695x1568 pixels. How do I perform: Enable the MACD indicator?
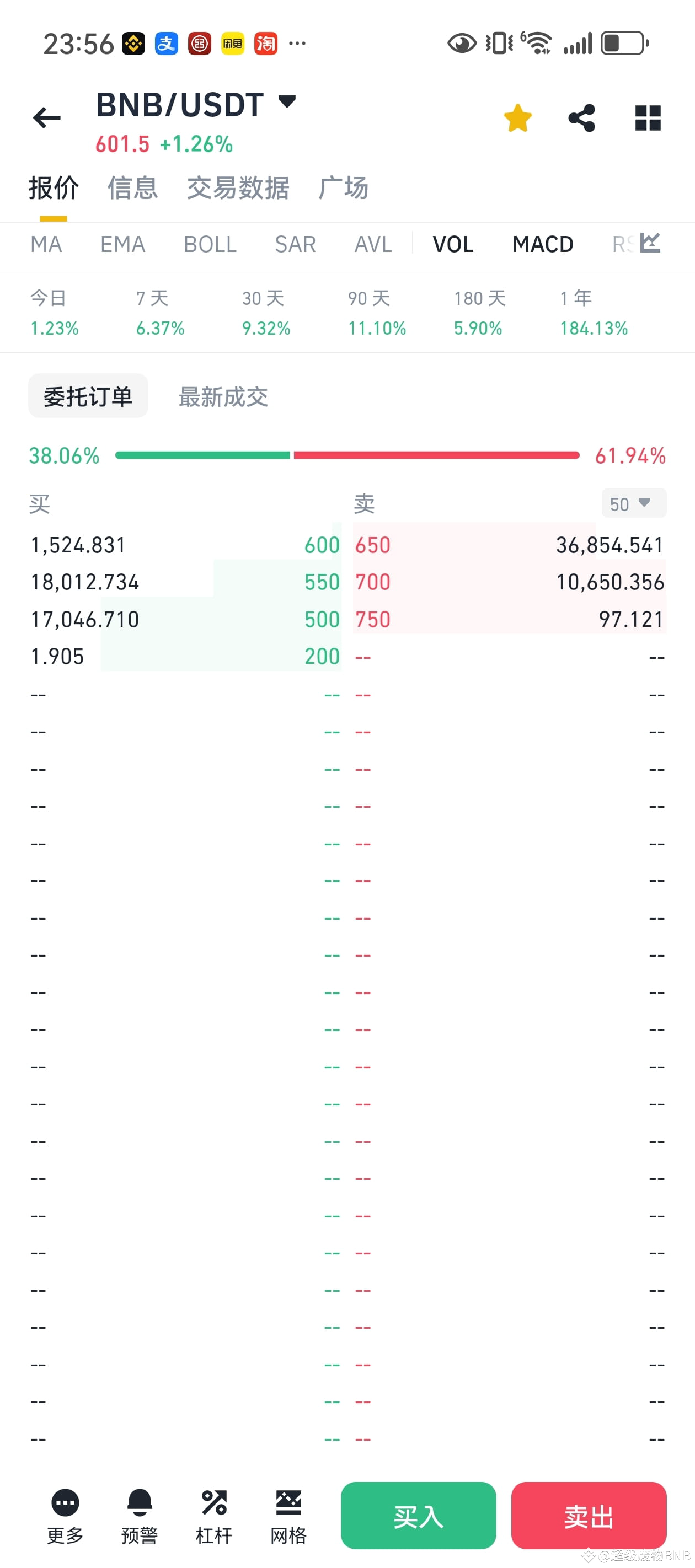coord(542,244)
